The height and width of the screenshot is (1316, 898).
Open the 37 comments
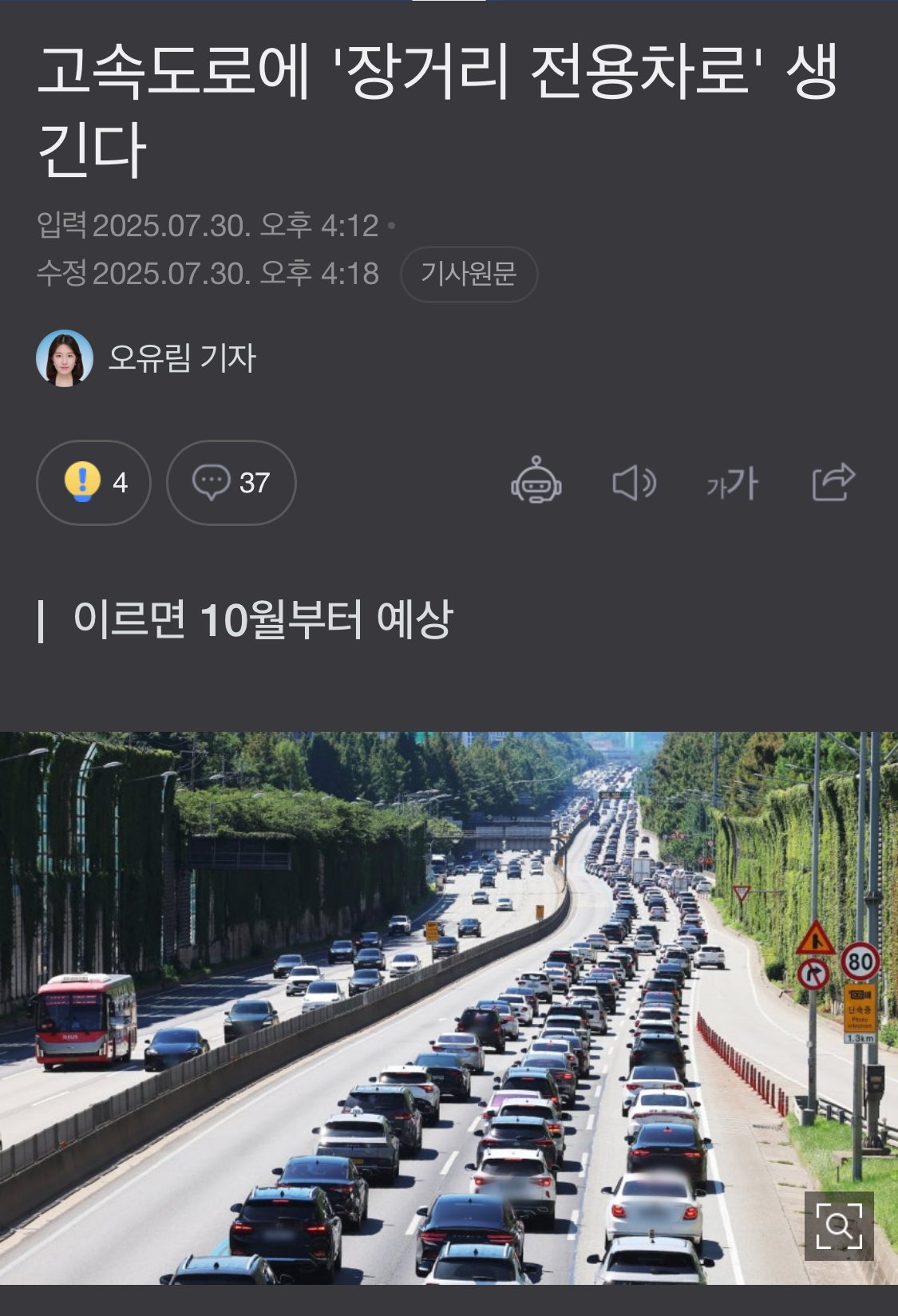click(x=231, y=483)
